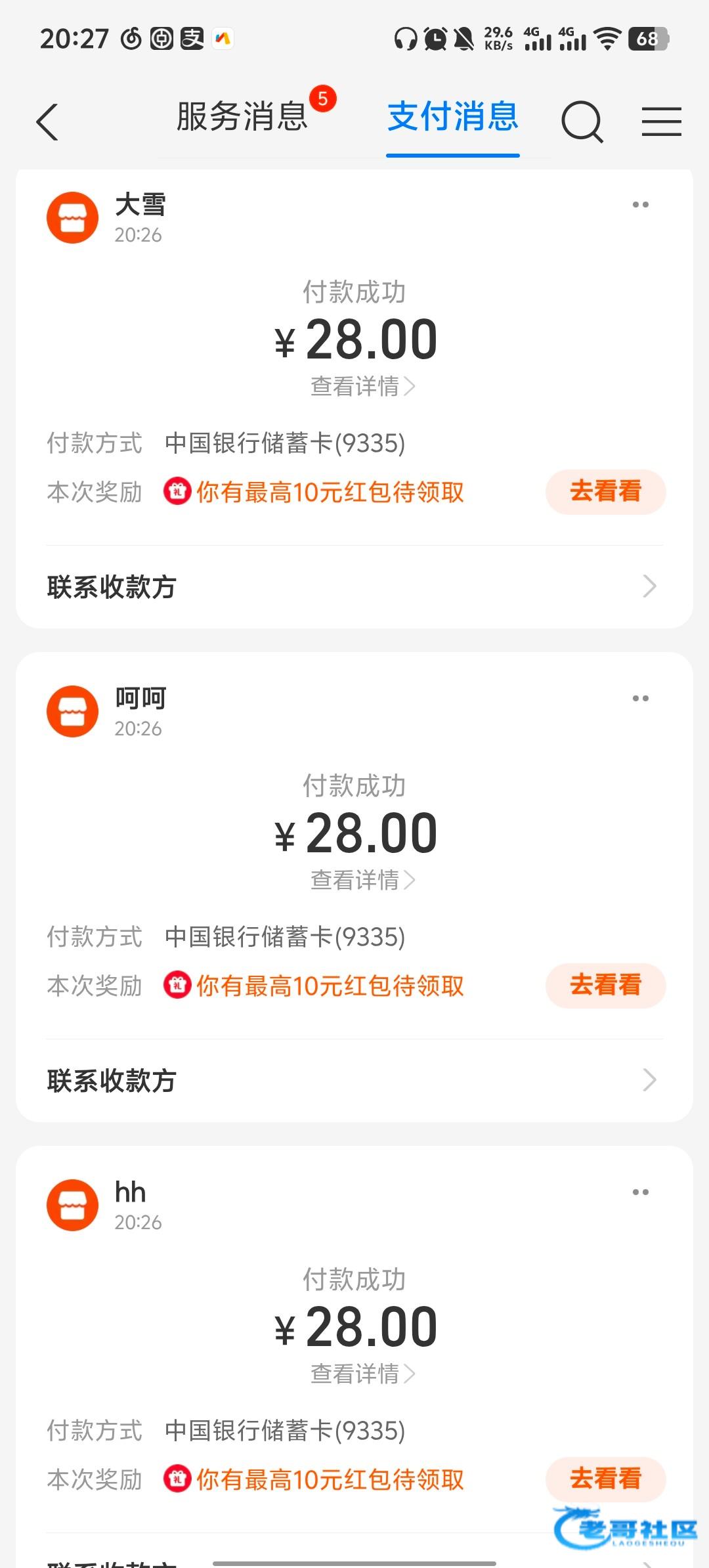This screenshot has width=709, height=1568.
Task: Select the 支付消息 tab
Action: pos(453,118)
